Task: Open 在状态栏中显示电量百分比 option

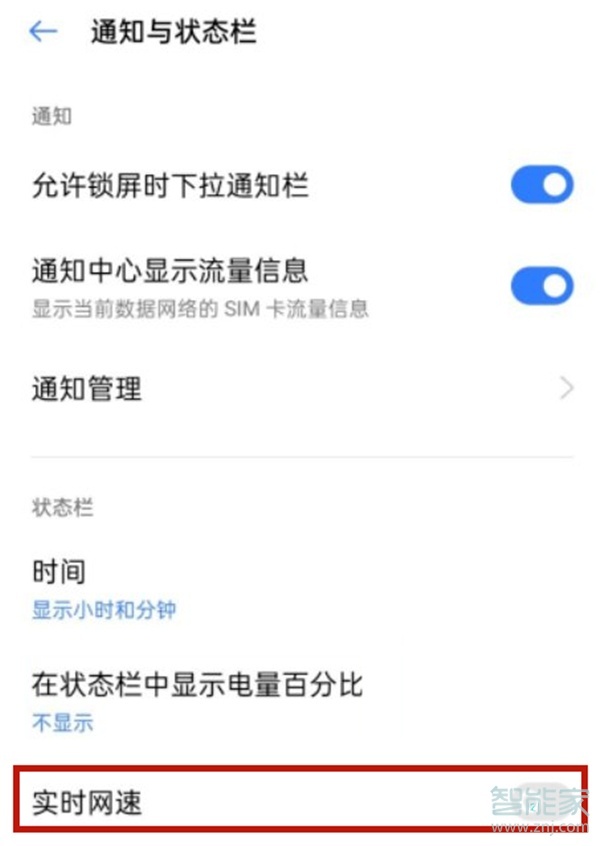Action: (x=300, y=700)
